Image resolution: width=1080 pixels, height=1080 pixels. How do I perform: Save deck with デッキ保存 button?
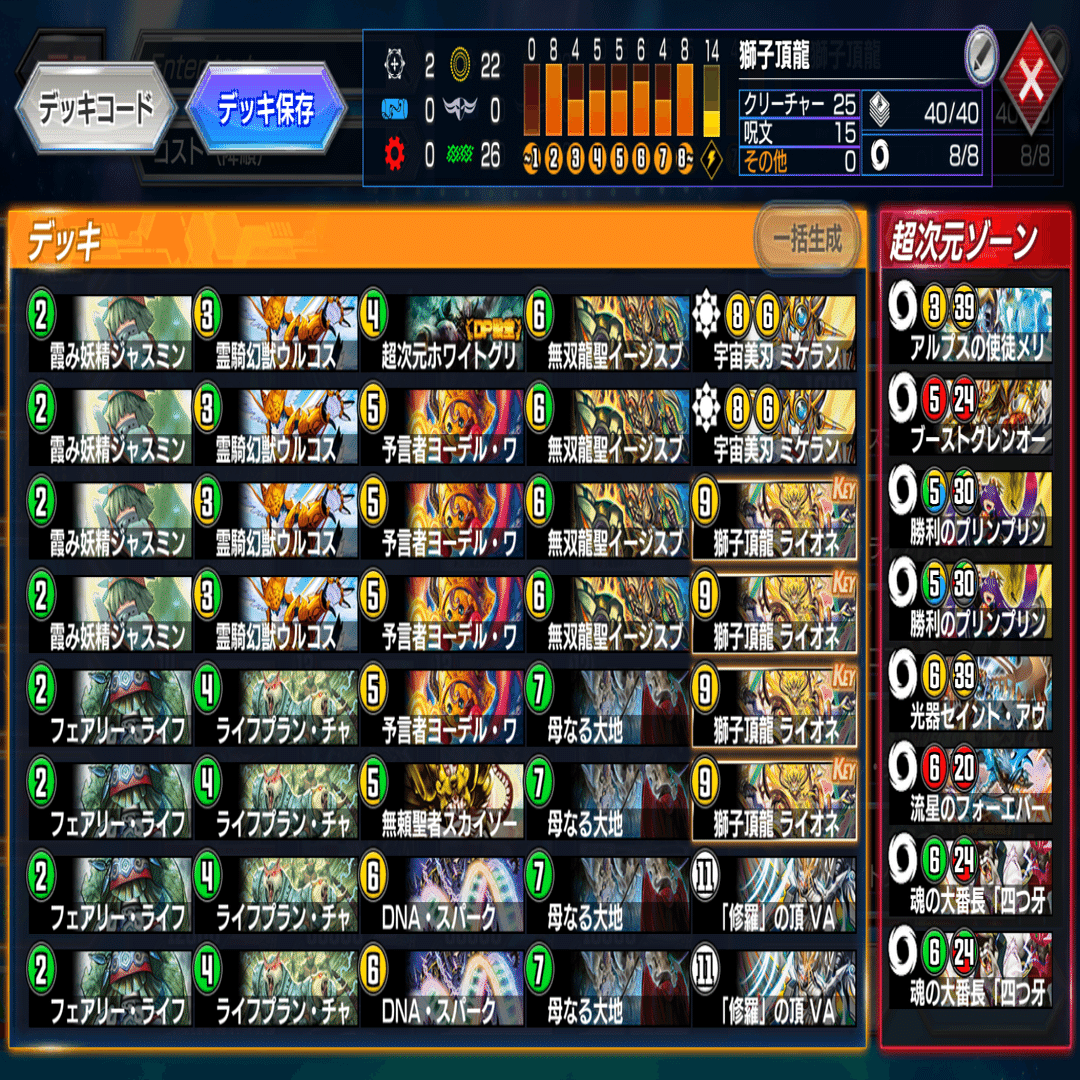click(265, 108)
